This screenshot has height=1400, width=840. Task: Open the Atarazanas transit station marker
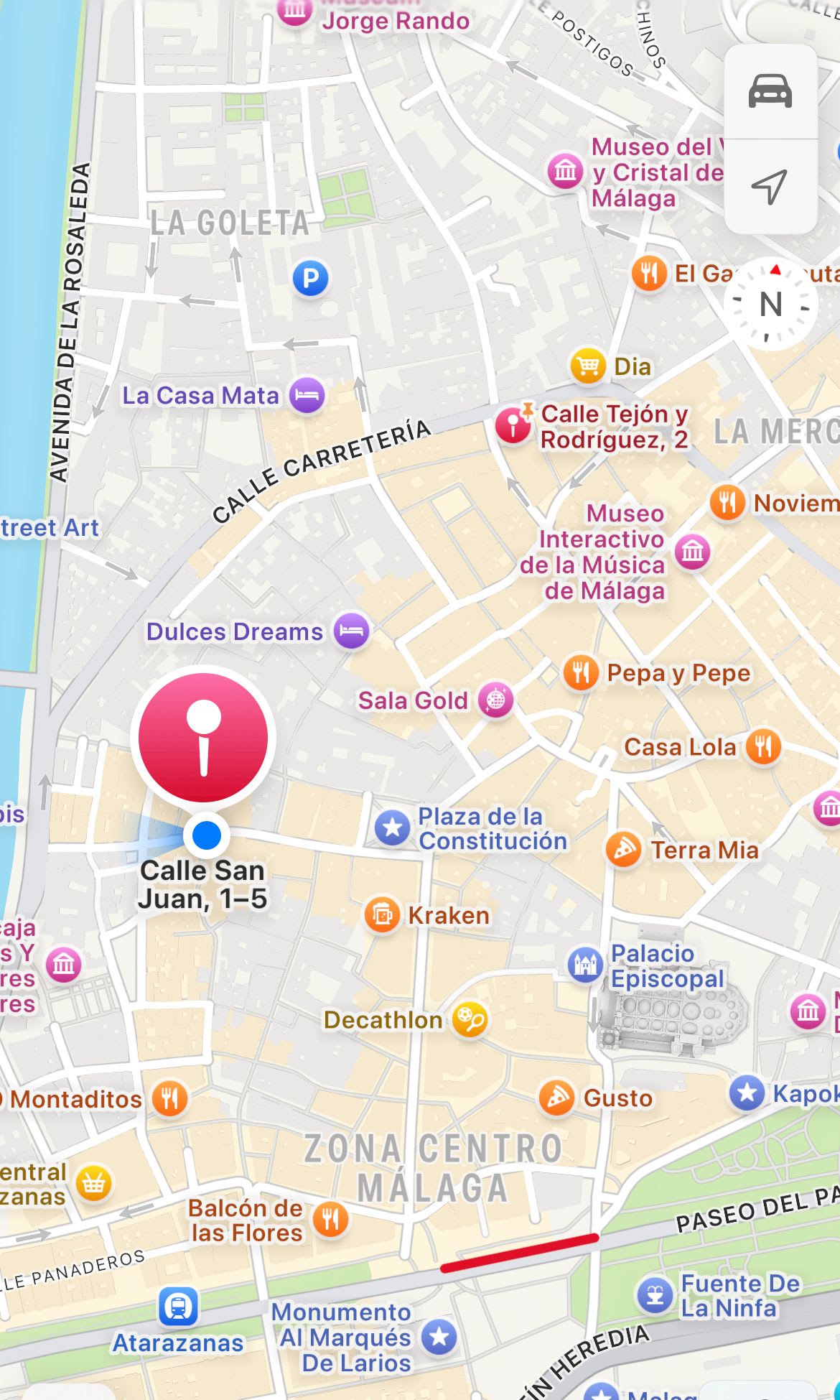pyautogui.click(x=178, y=1307)
